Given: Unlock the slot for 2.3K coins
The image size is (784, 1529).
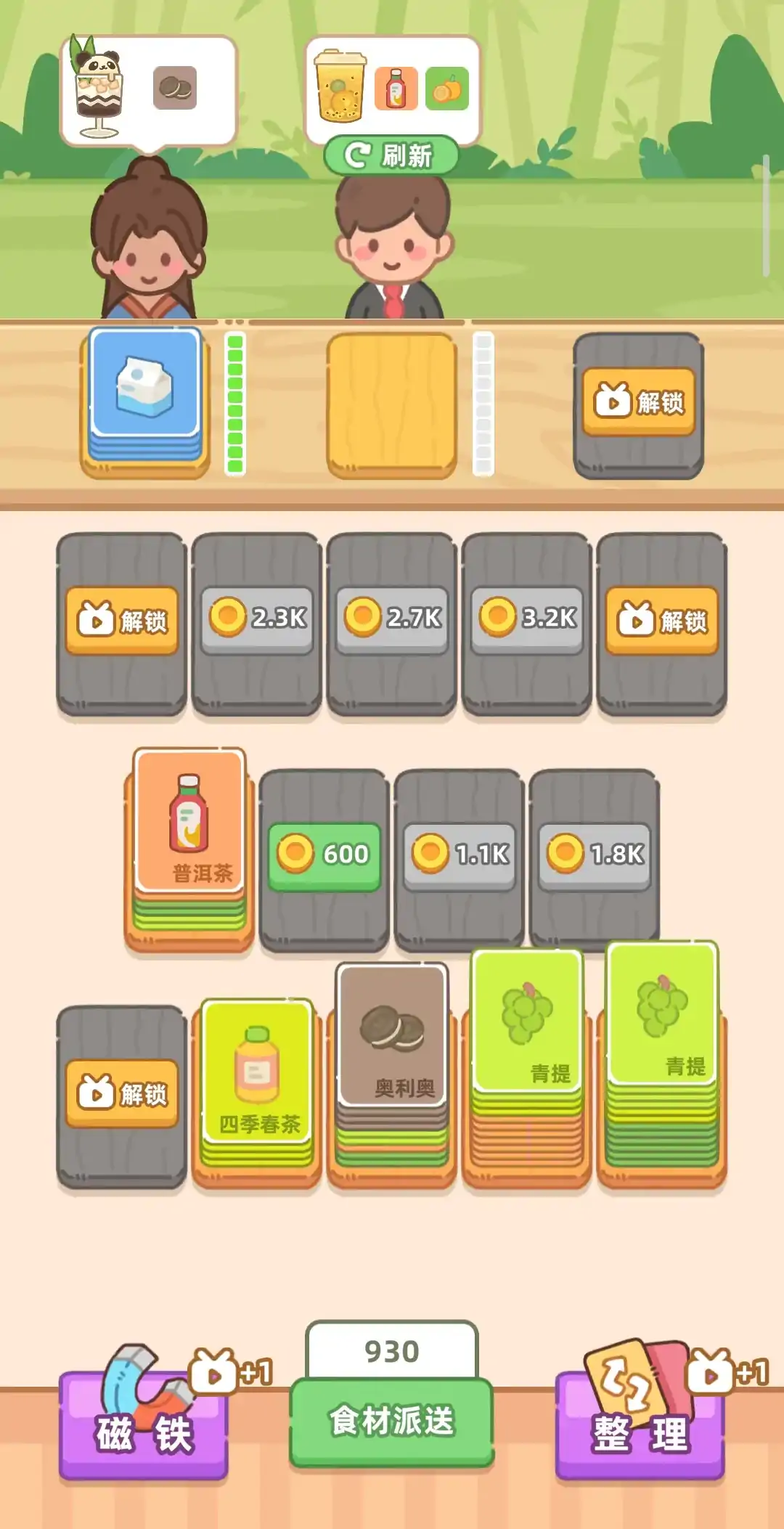Looking at the screenshot, I should tap(257, 619).
